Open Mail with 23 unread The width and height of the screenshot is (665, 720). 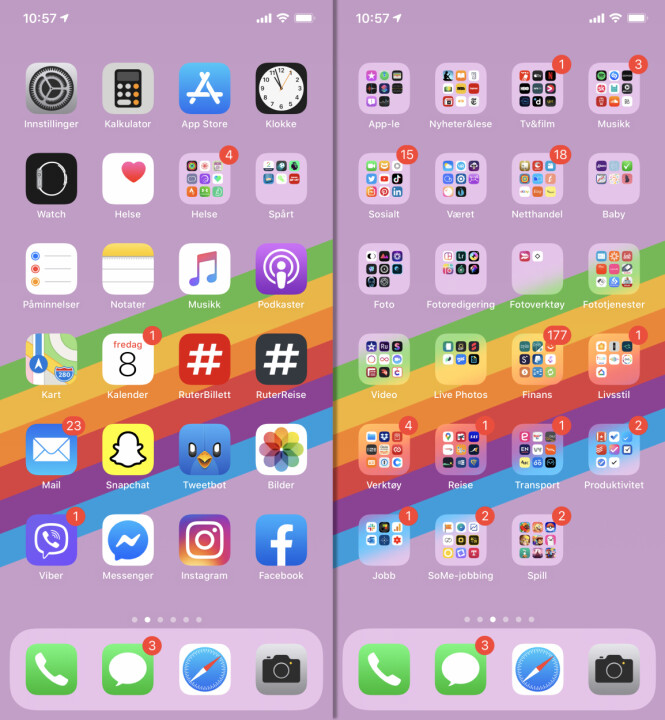click(51, 449)
